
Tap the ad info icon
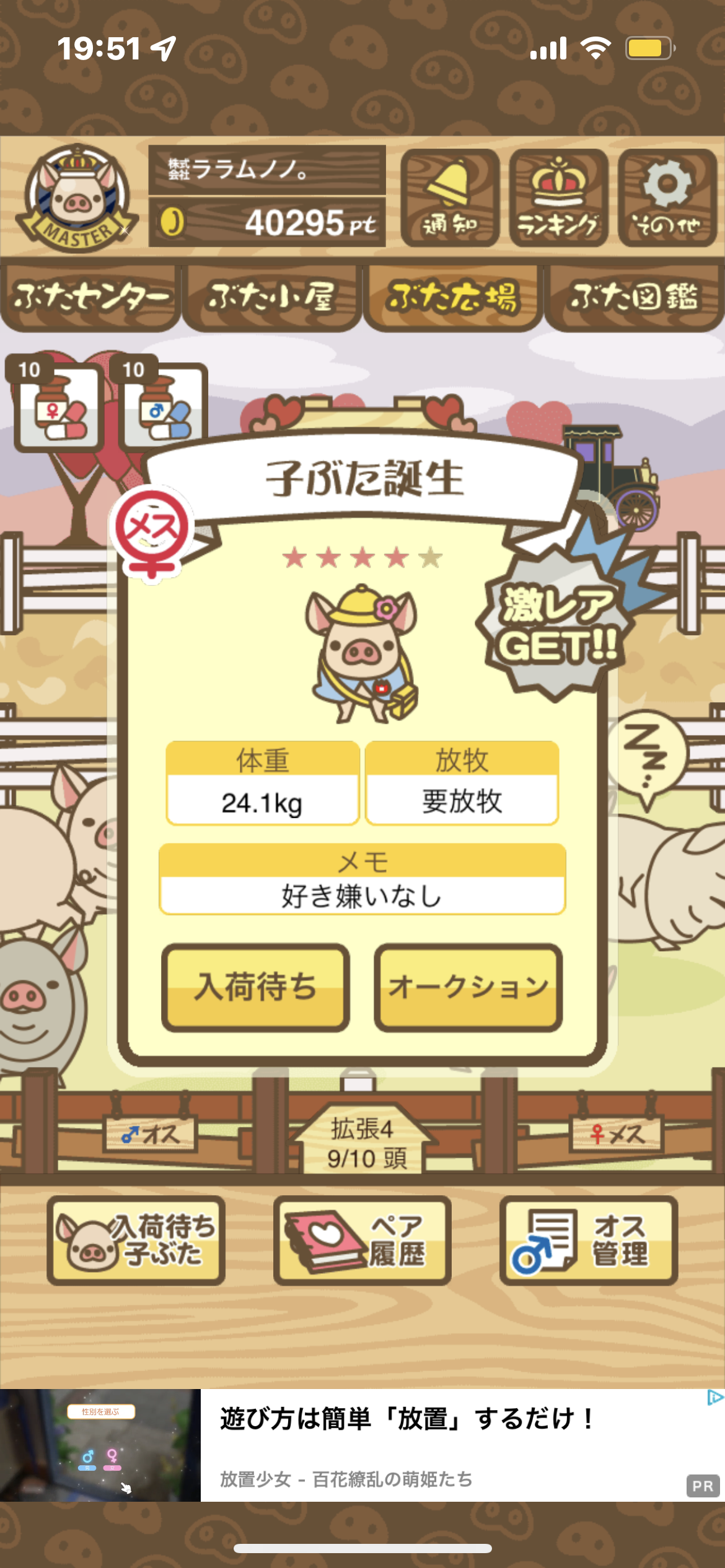click(x=715, y=1398)
